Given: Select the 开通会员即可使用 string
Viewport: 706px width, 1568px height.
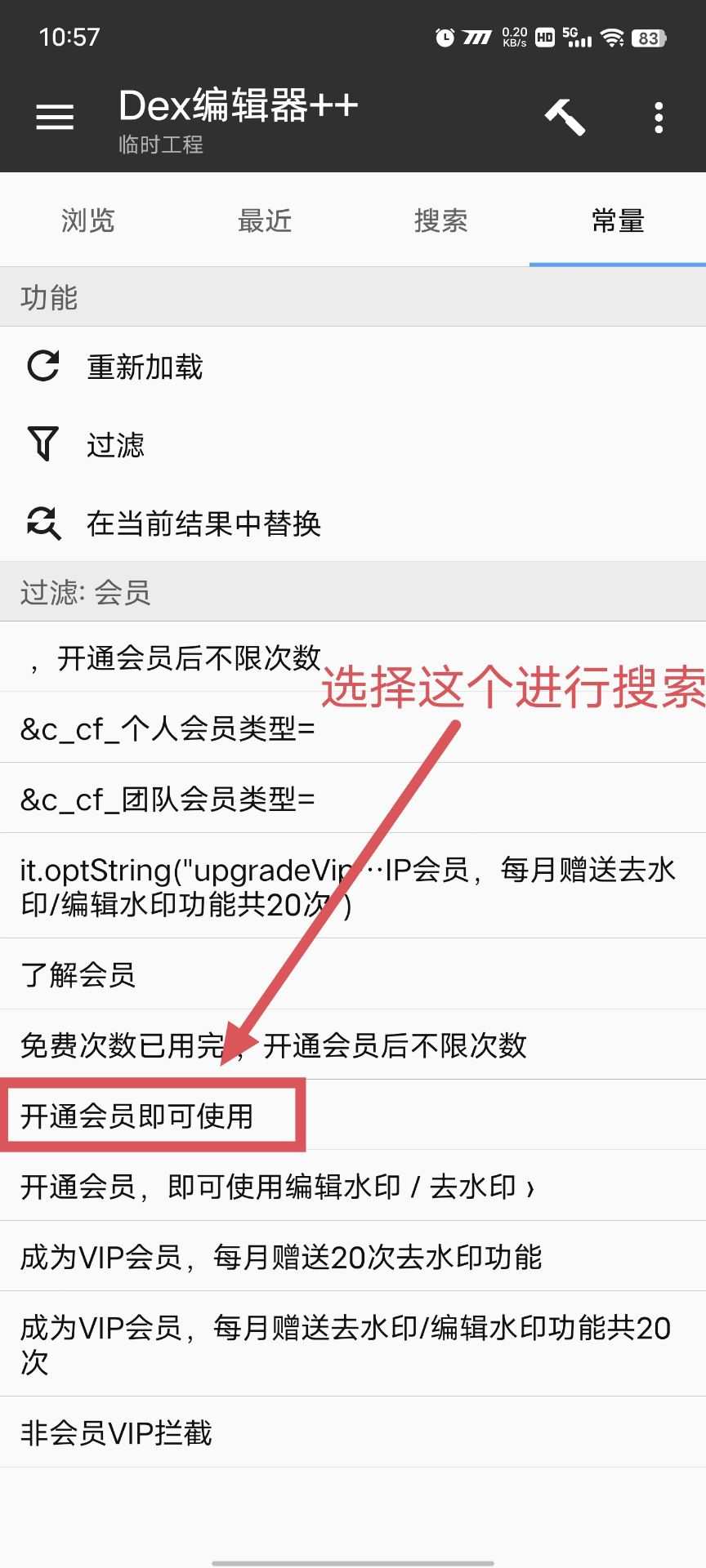Looking at the screenshot, I should point(353,1116).
